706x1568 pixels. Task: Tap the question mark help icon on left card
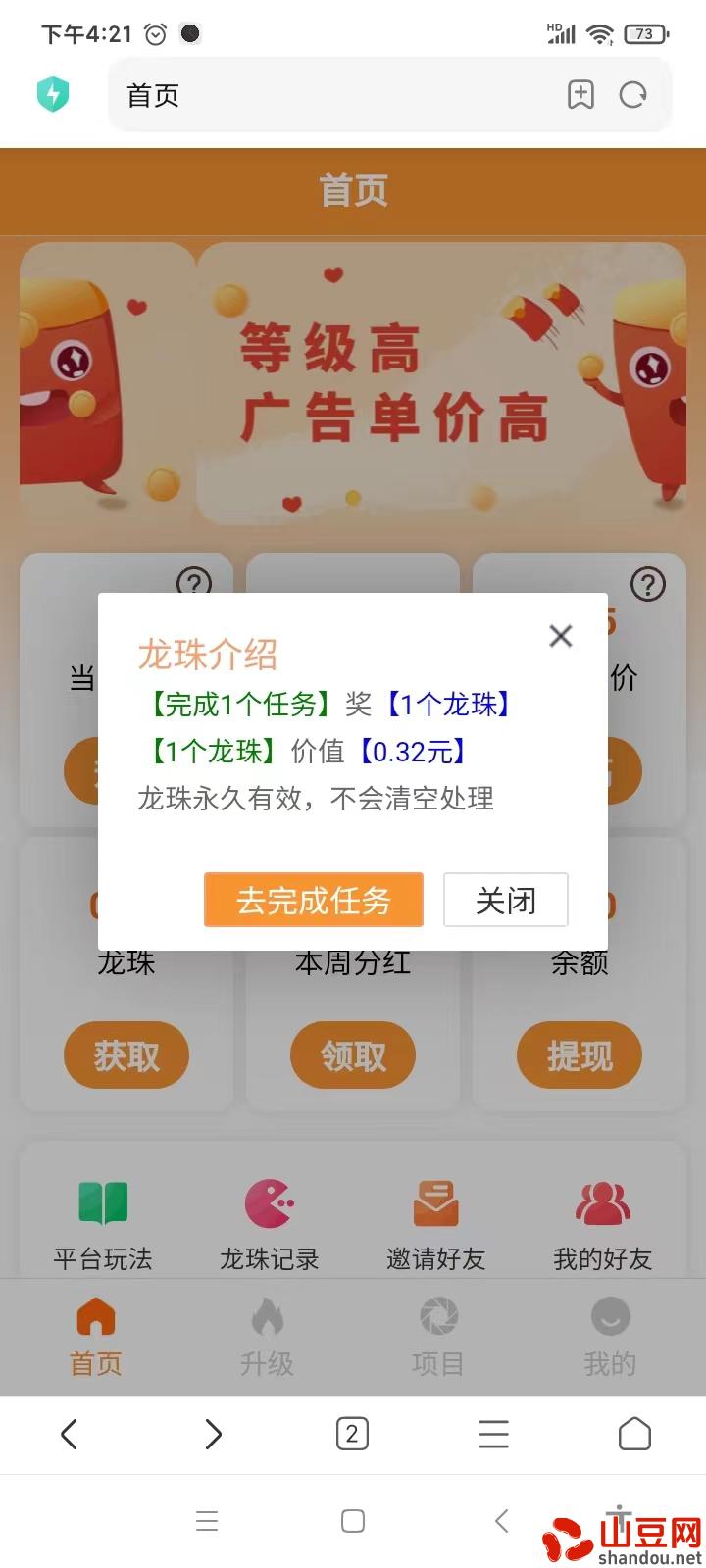click(x=193, y=584)
